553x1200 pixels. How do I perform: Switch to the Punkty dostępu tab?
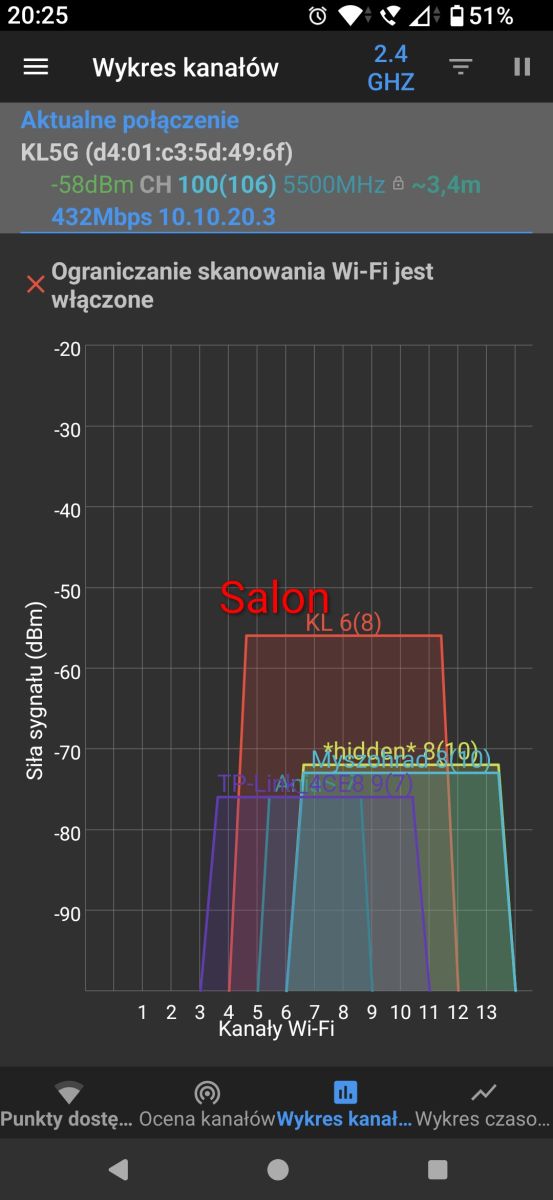[68, 1104]
